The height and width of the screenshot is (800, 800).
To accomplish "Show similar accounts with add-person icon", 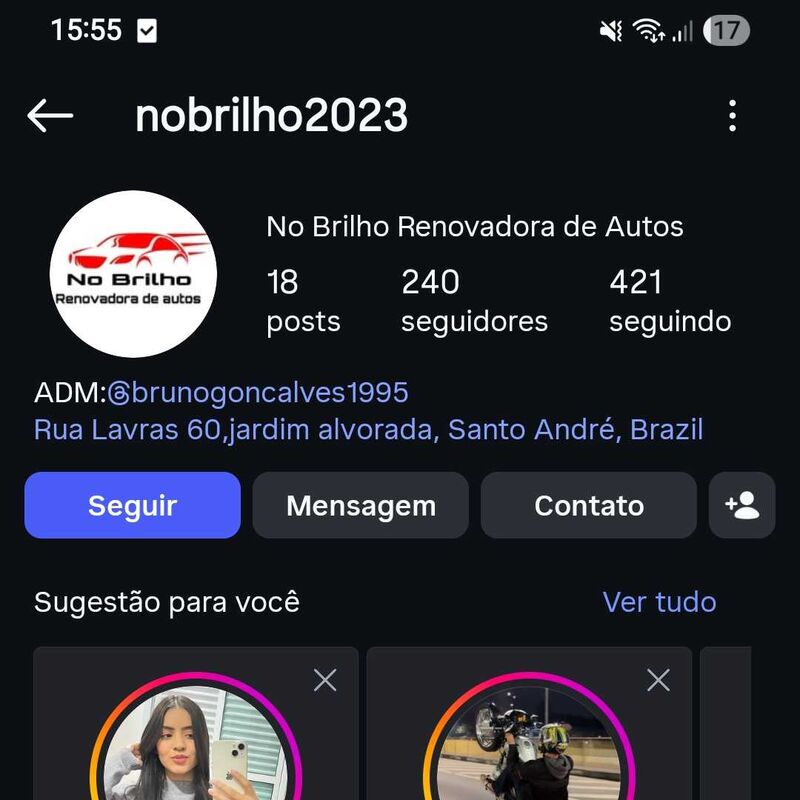I will tap(742, 505).
